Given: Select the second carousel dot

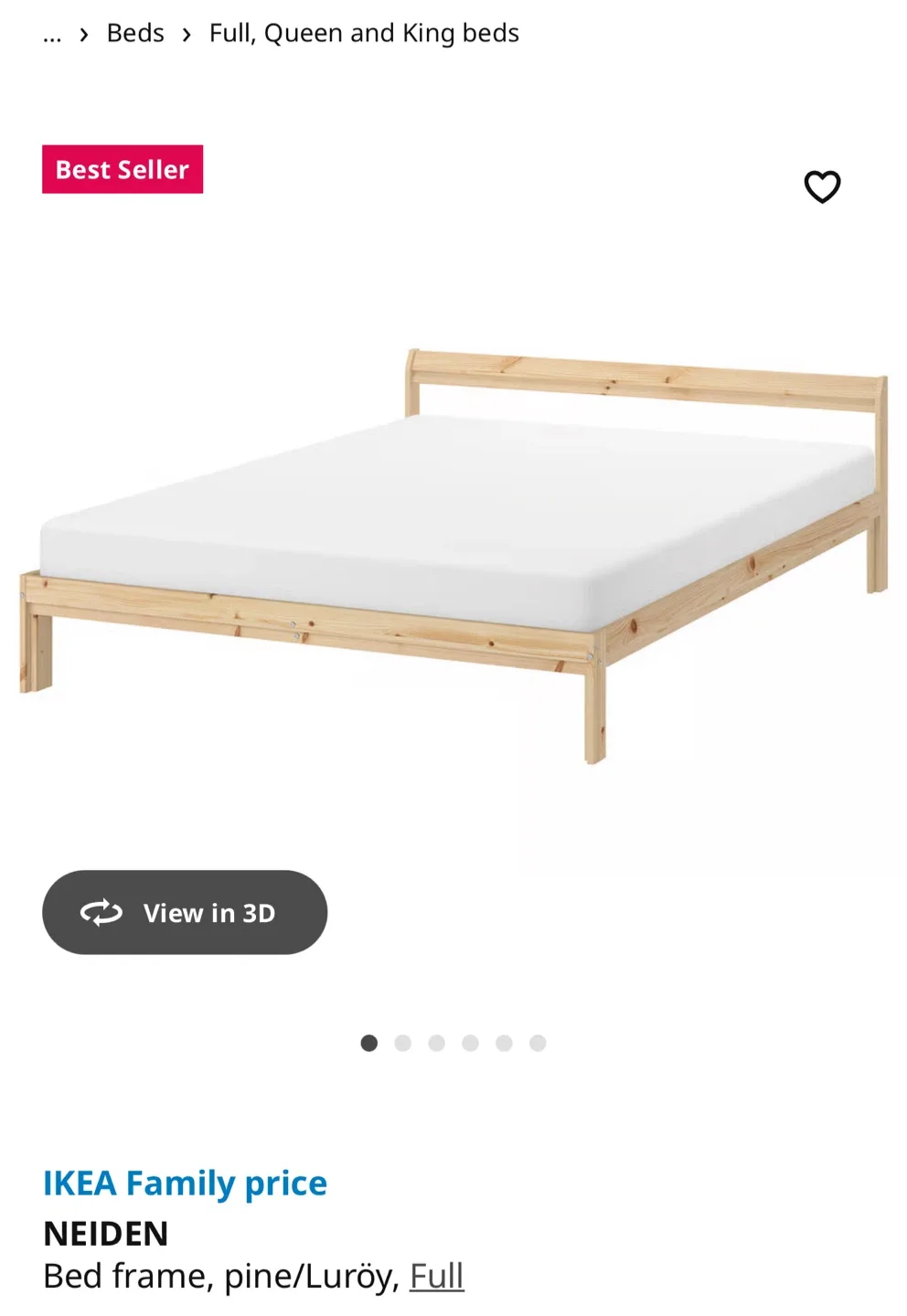Looking at the screenshot, I should (x=403, y=1043).
